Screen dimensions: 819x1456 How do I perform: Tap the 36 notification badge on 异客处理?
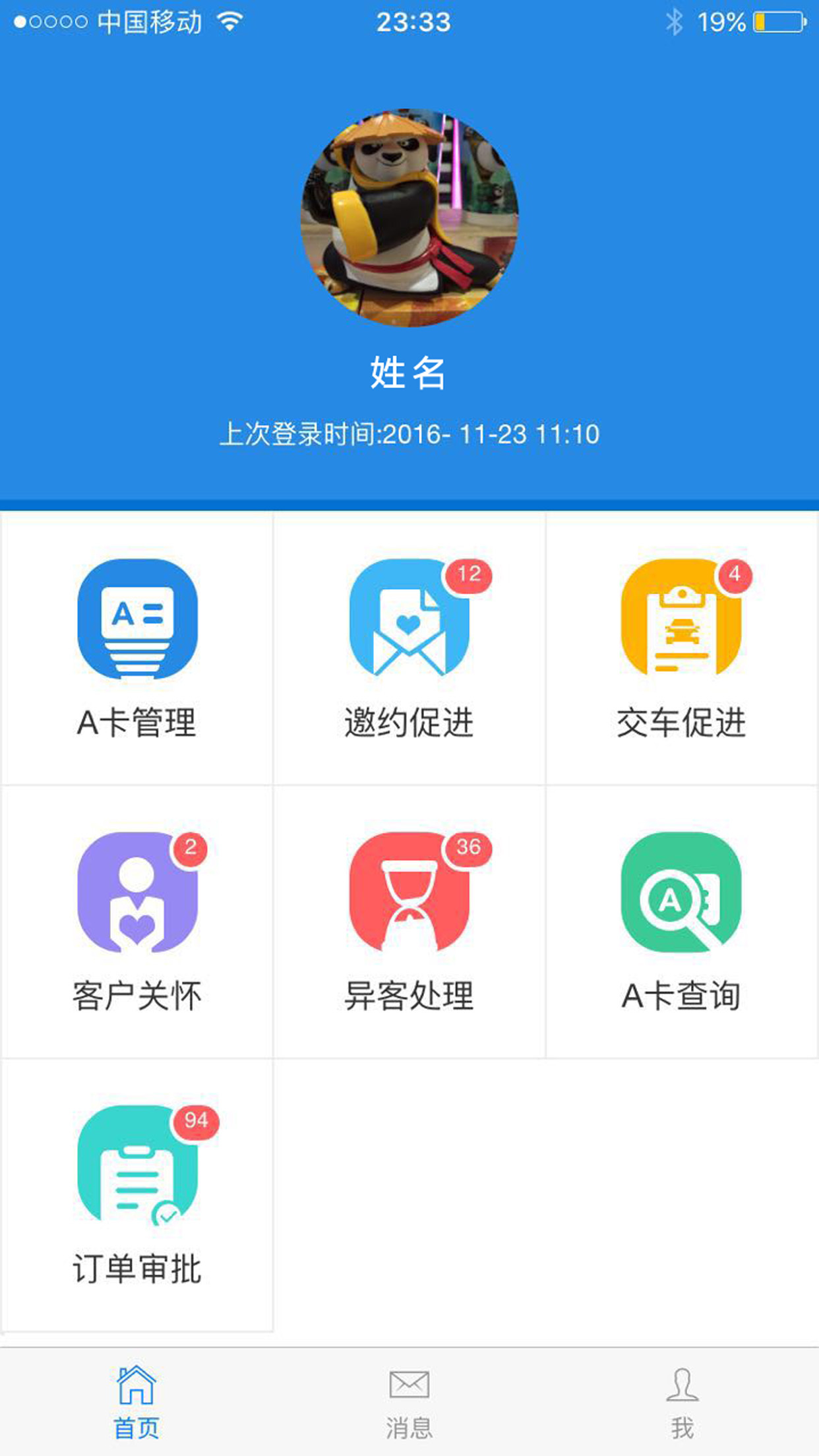(x=467, y=849)
